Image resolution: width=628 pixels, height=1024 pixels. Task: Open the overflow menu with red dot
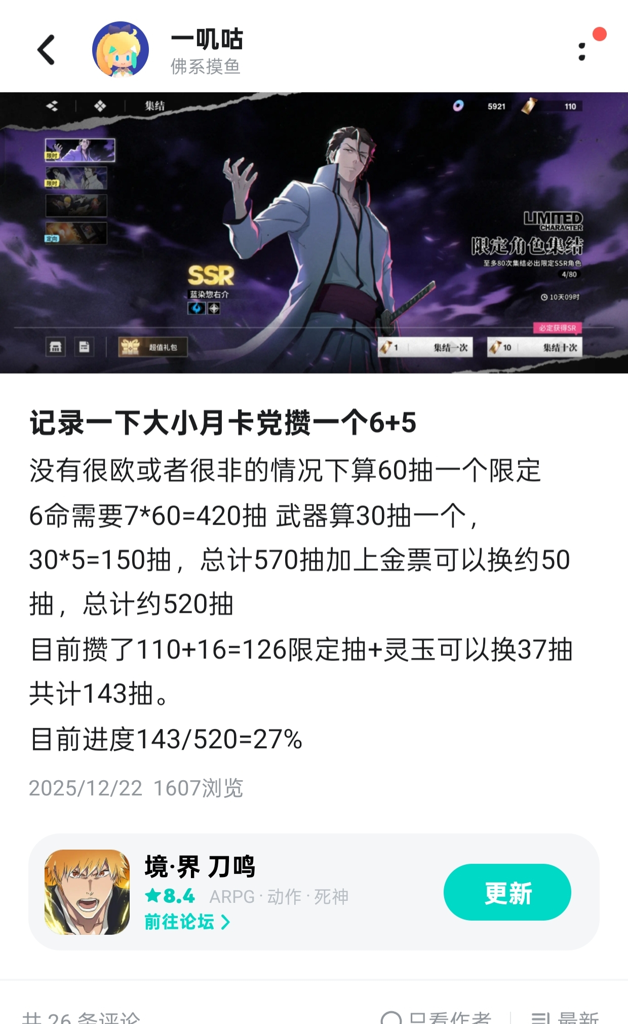[583, 50]
